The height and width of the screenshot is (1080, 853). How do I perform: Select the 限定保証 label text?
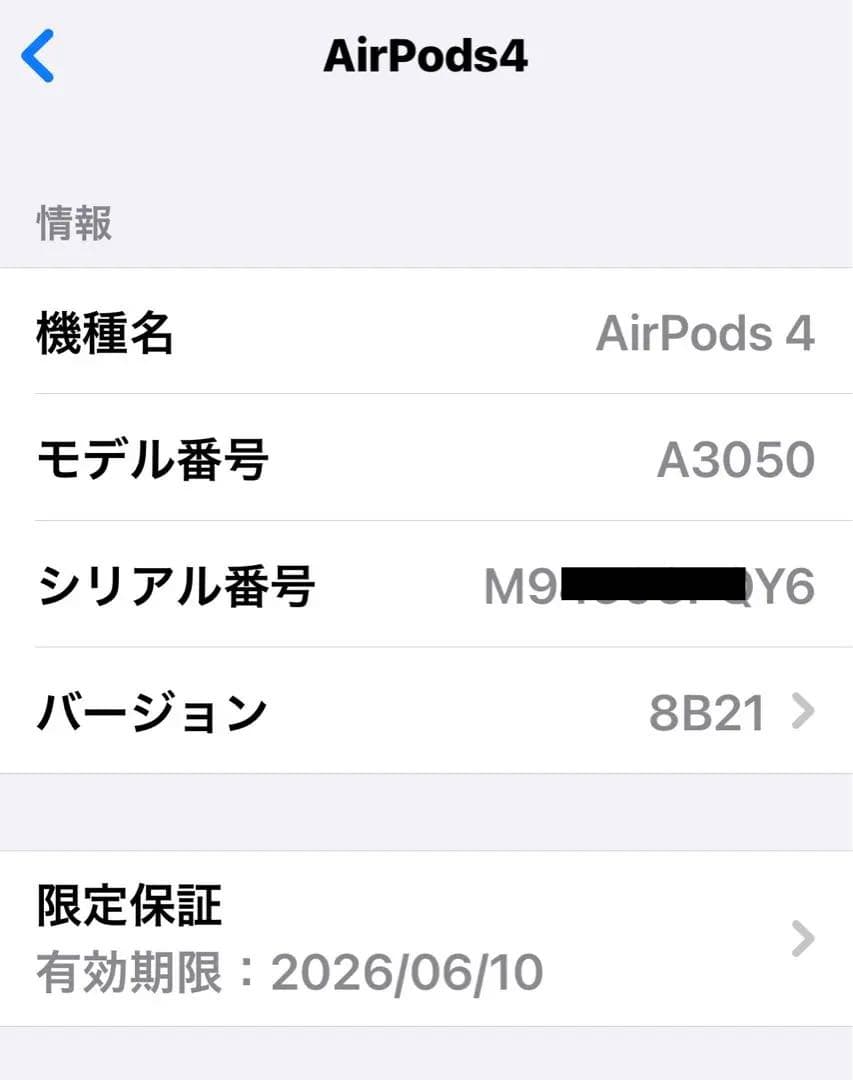click(x=126, y=905)
